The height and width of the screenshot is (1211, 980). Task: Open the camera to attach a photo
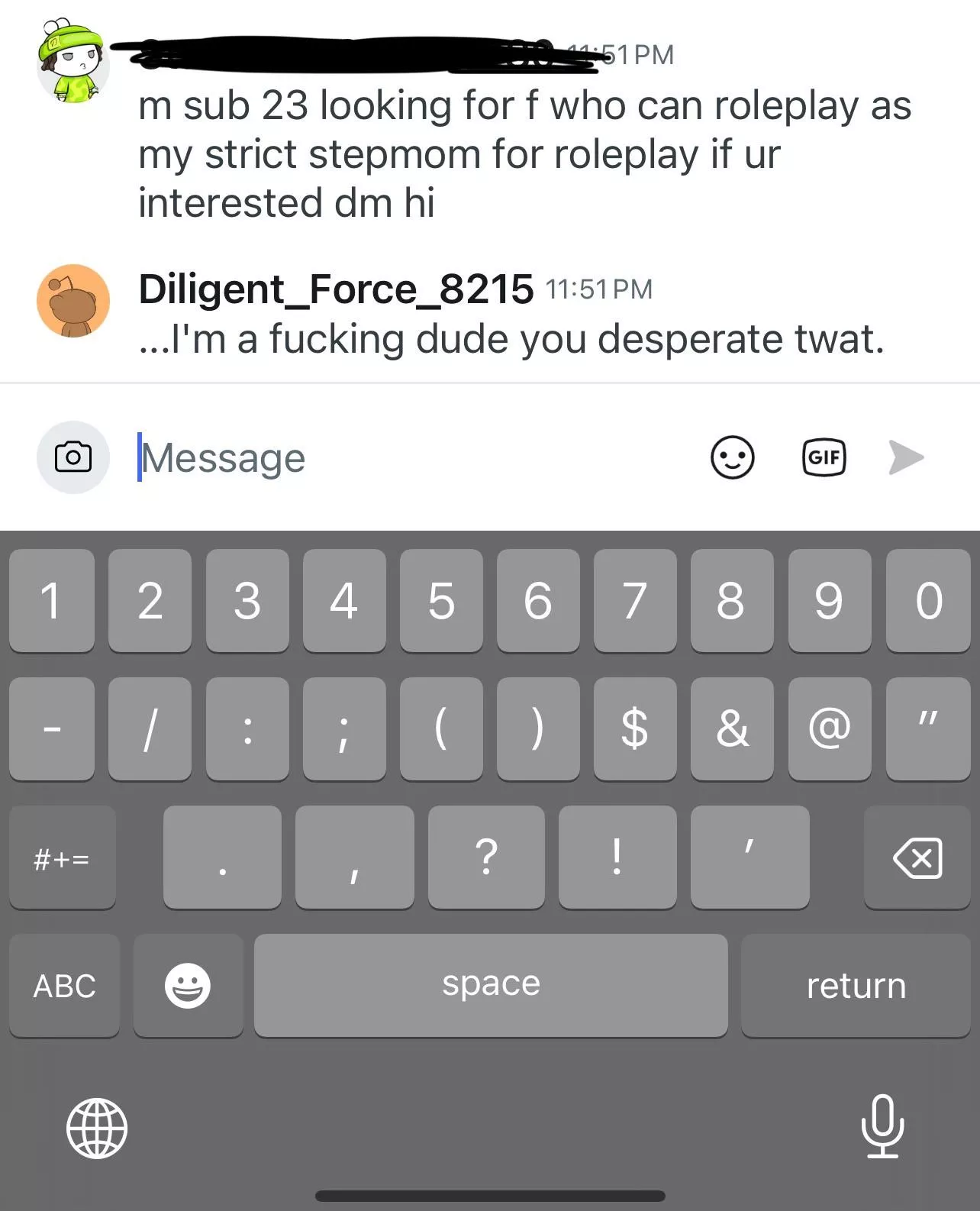[73, 457]
